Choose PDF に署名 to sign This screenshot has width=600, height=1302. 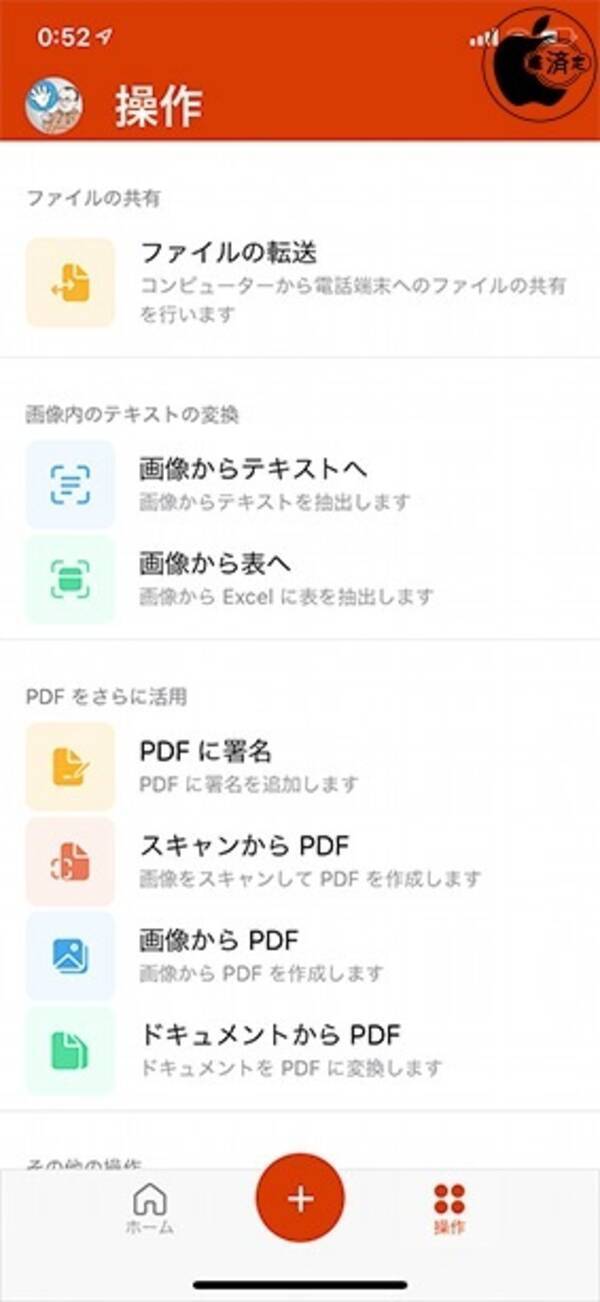tap(300, 765)
